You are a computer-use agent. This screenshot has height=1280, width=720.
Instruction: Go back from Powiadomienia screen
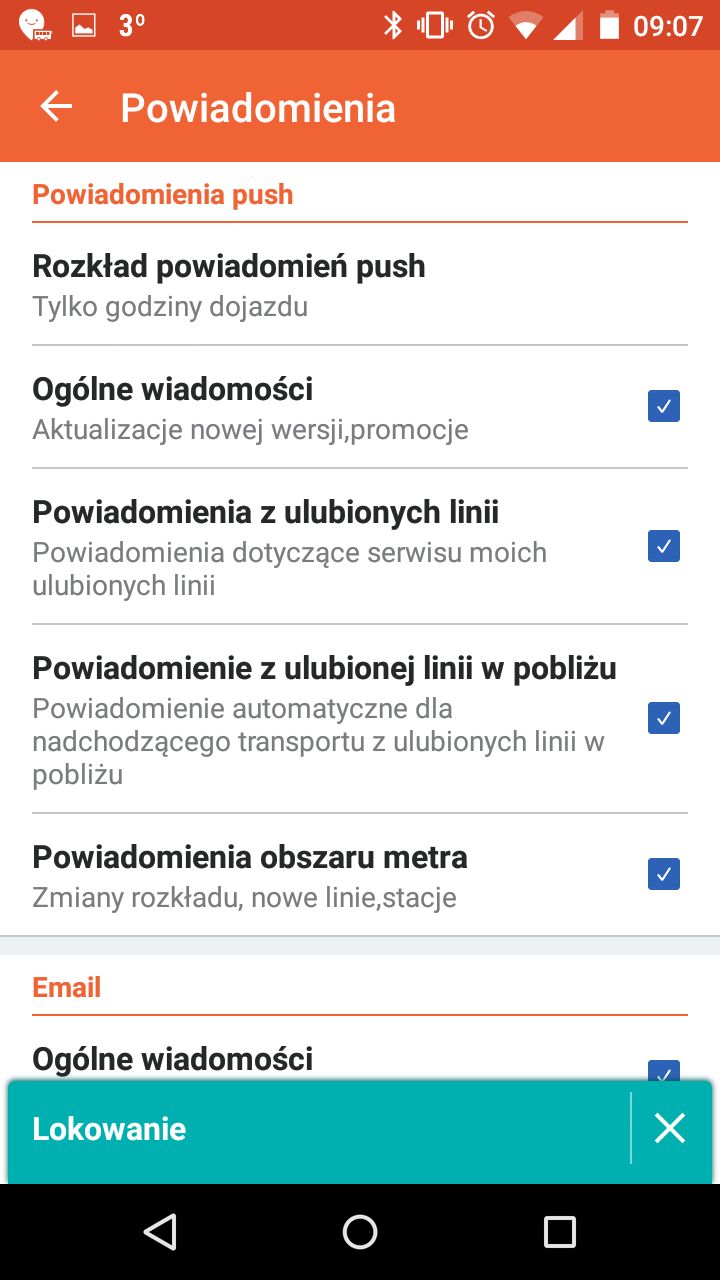coord(57,107)
